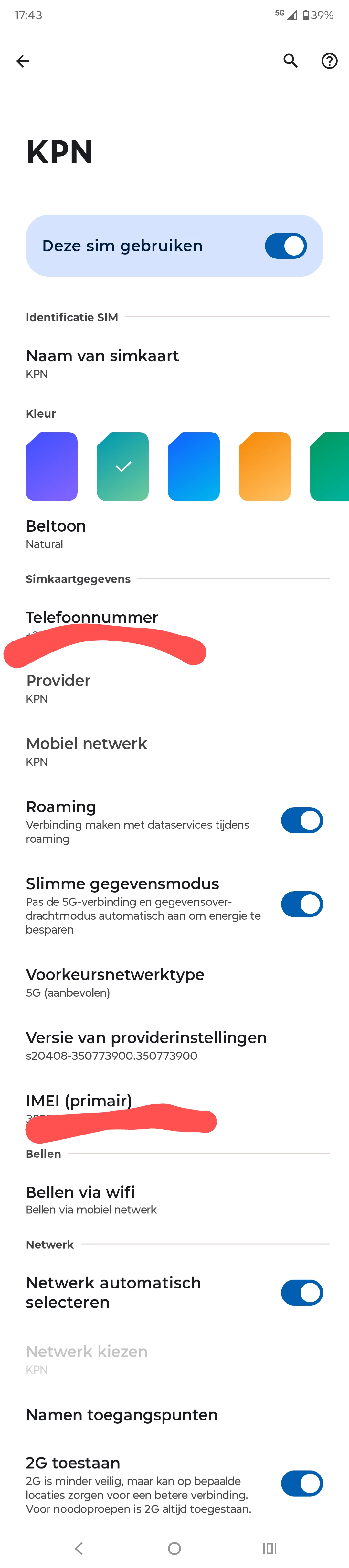Open recent apps in navigation bar
349x1568 pixels.
click(270, 1548)
